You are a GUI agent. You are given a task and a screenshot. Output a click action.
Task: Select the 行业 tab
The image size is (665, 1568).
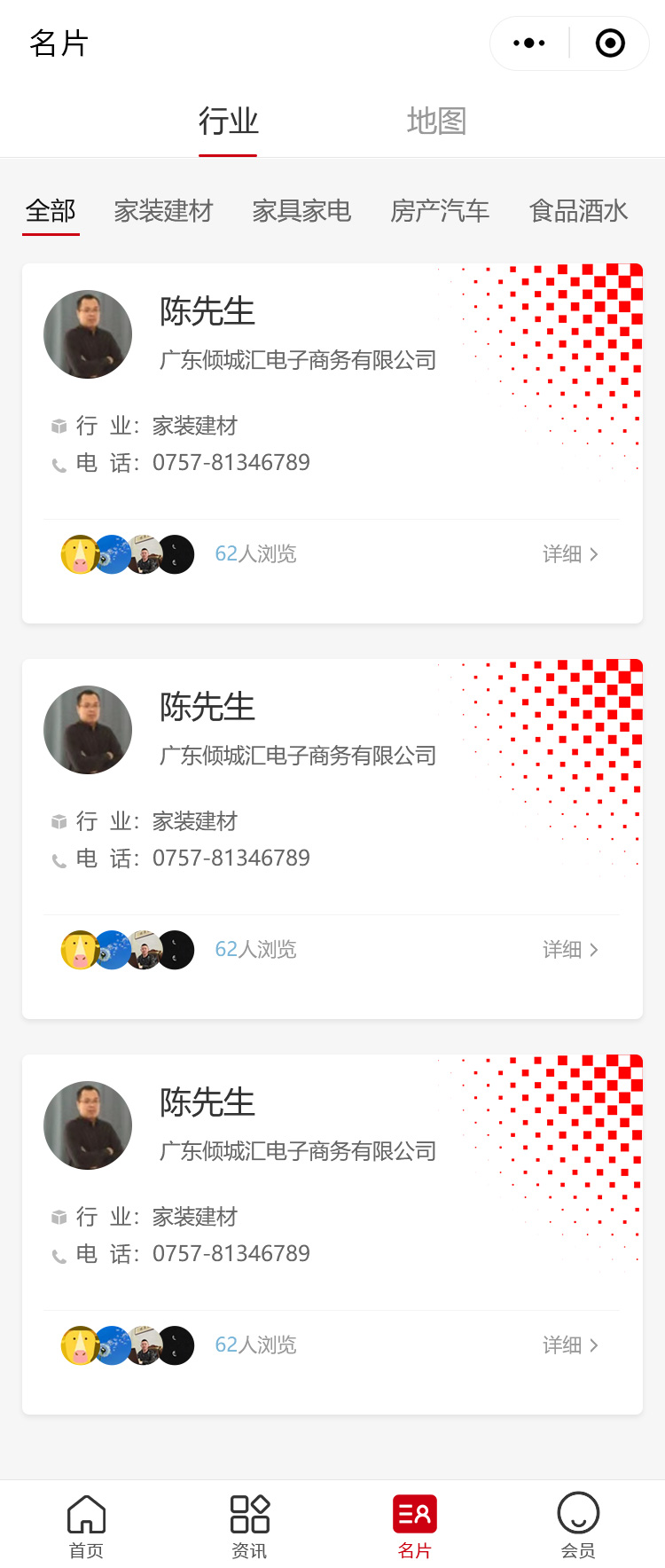(228, 122)
